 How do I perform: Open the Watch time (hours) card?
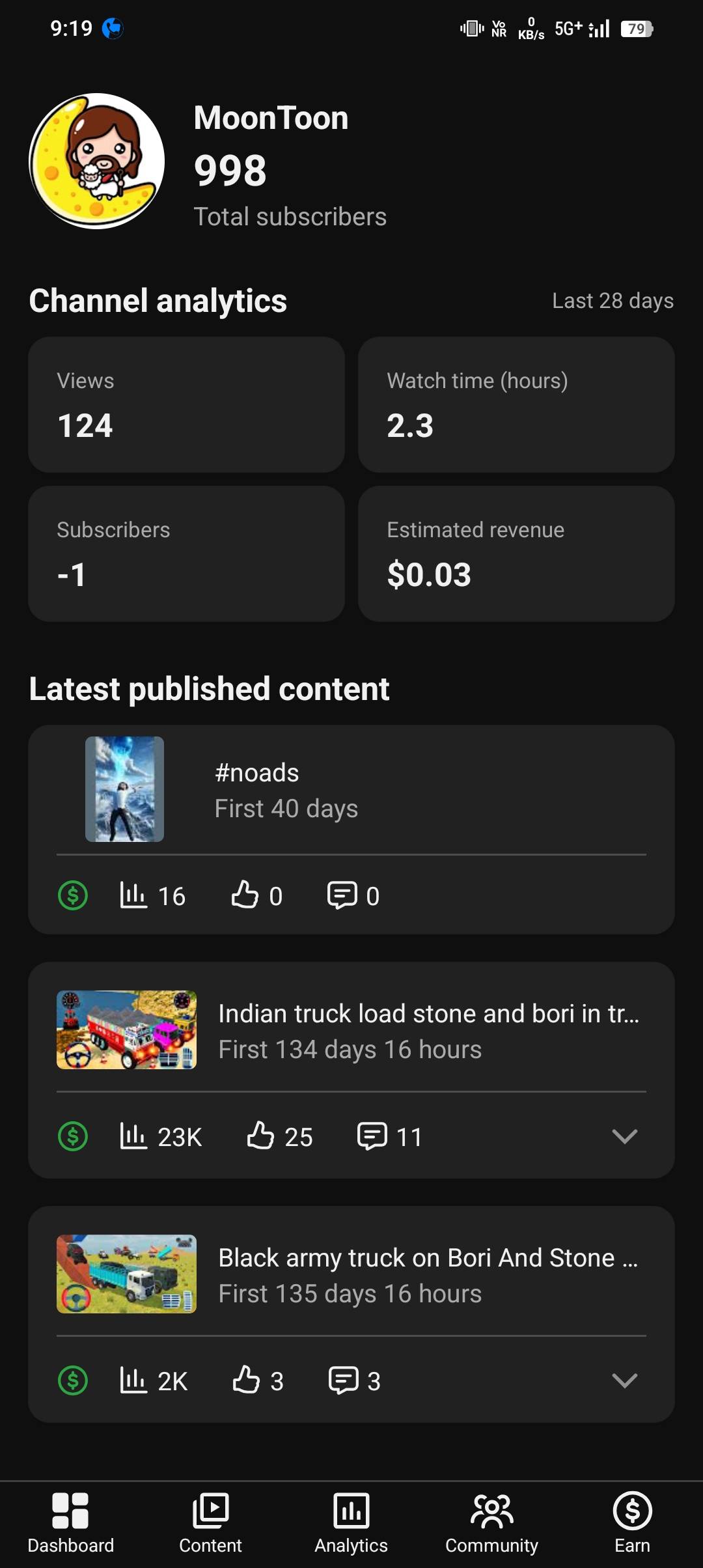click(x=516, y=404)
